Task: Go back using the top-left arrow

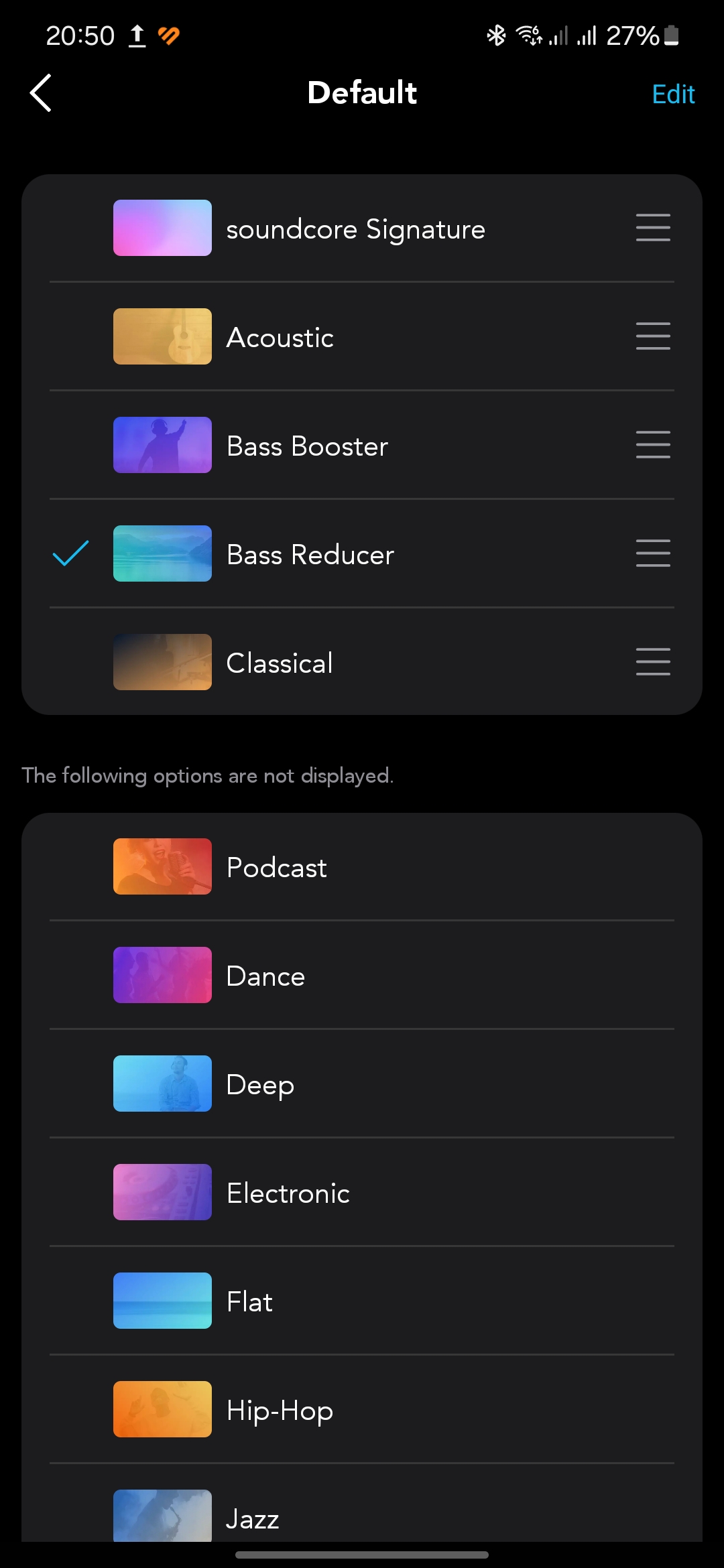Action: tap(41, 92)
